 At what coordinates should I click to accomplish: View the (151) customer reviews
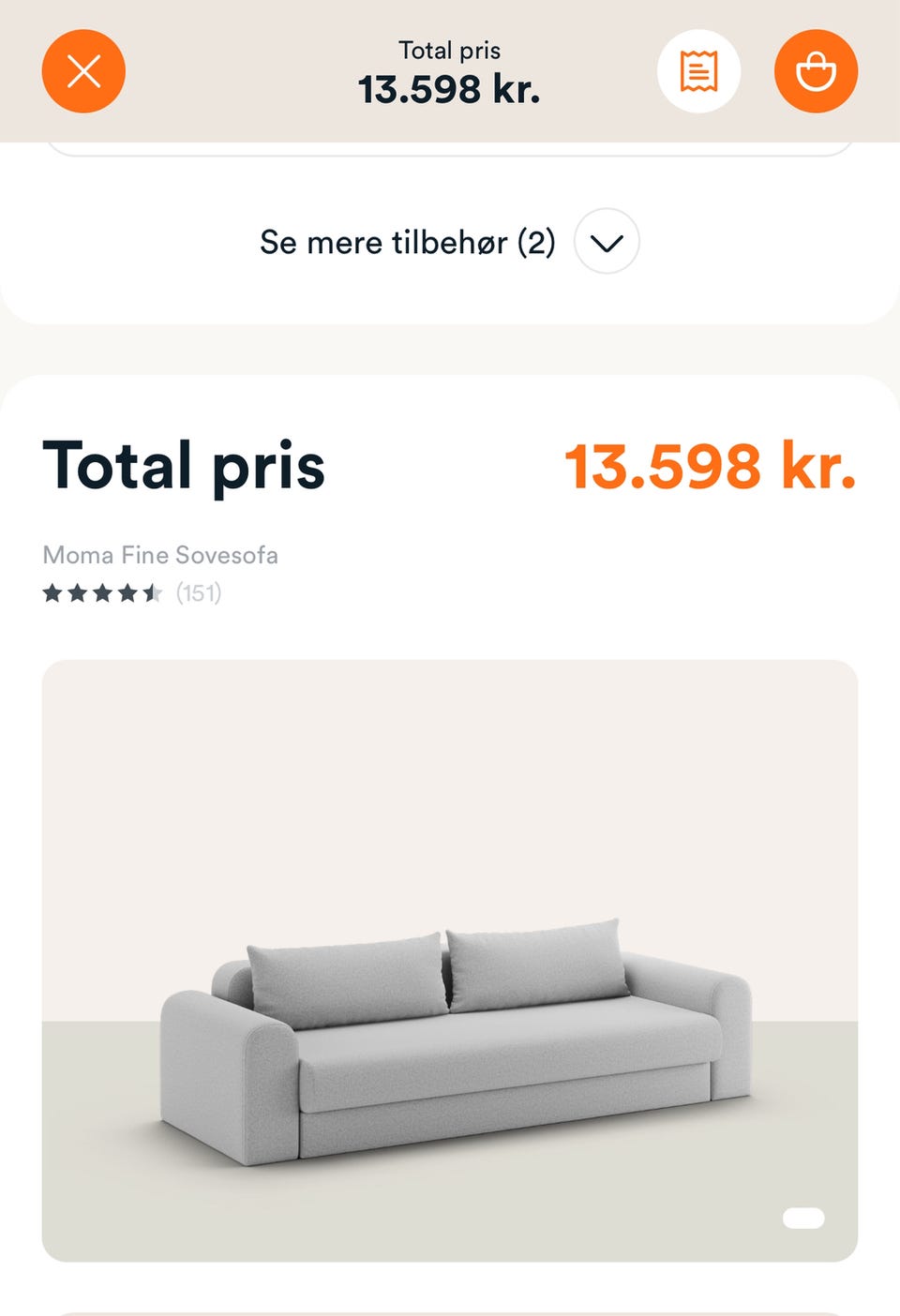tap(198, 593)
